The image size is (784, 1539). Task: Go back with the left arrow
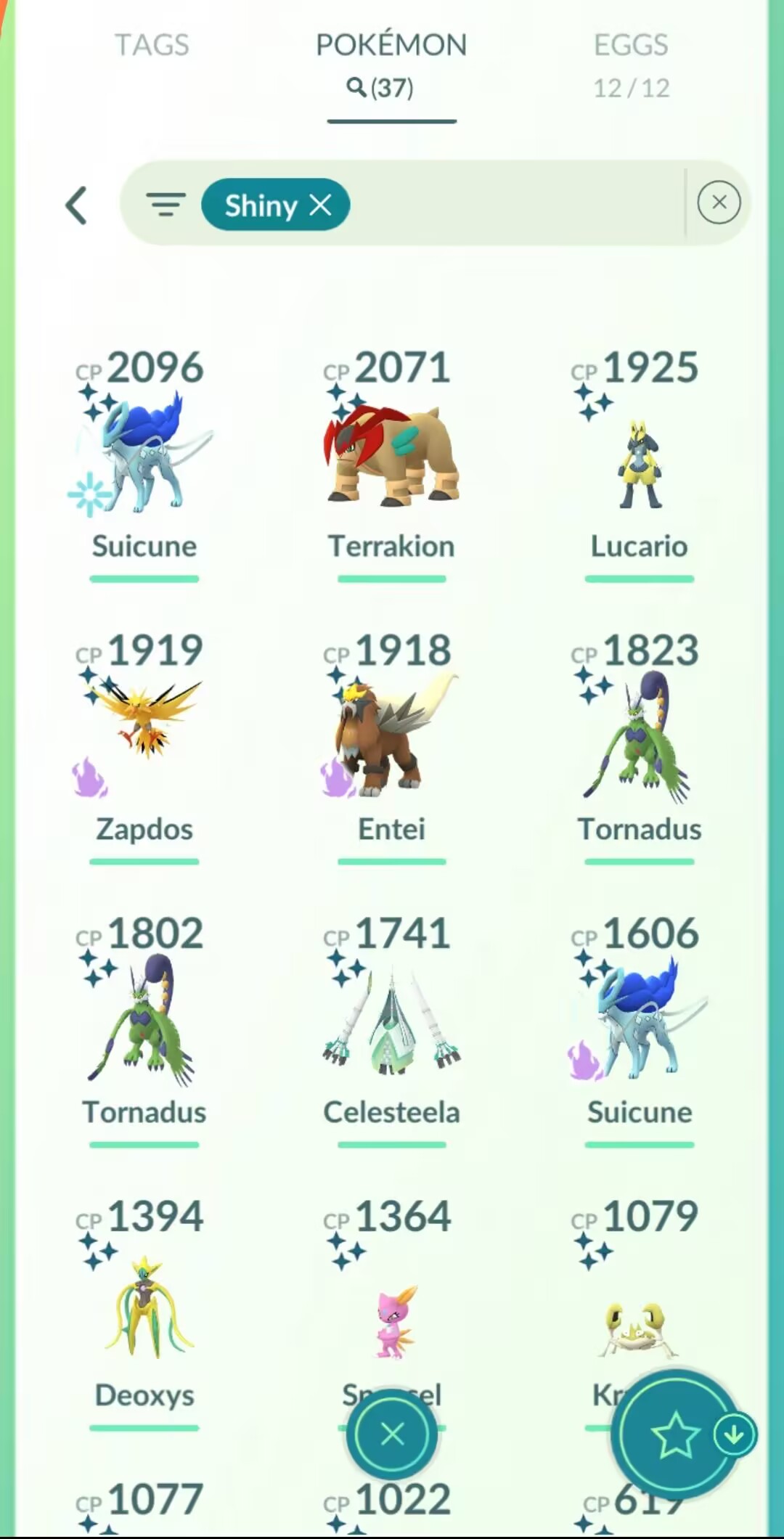tap(76, 205)
